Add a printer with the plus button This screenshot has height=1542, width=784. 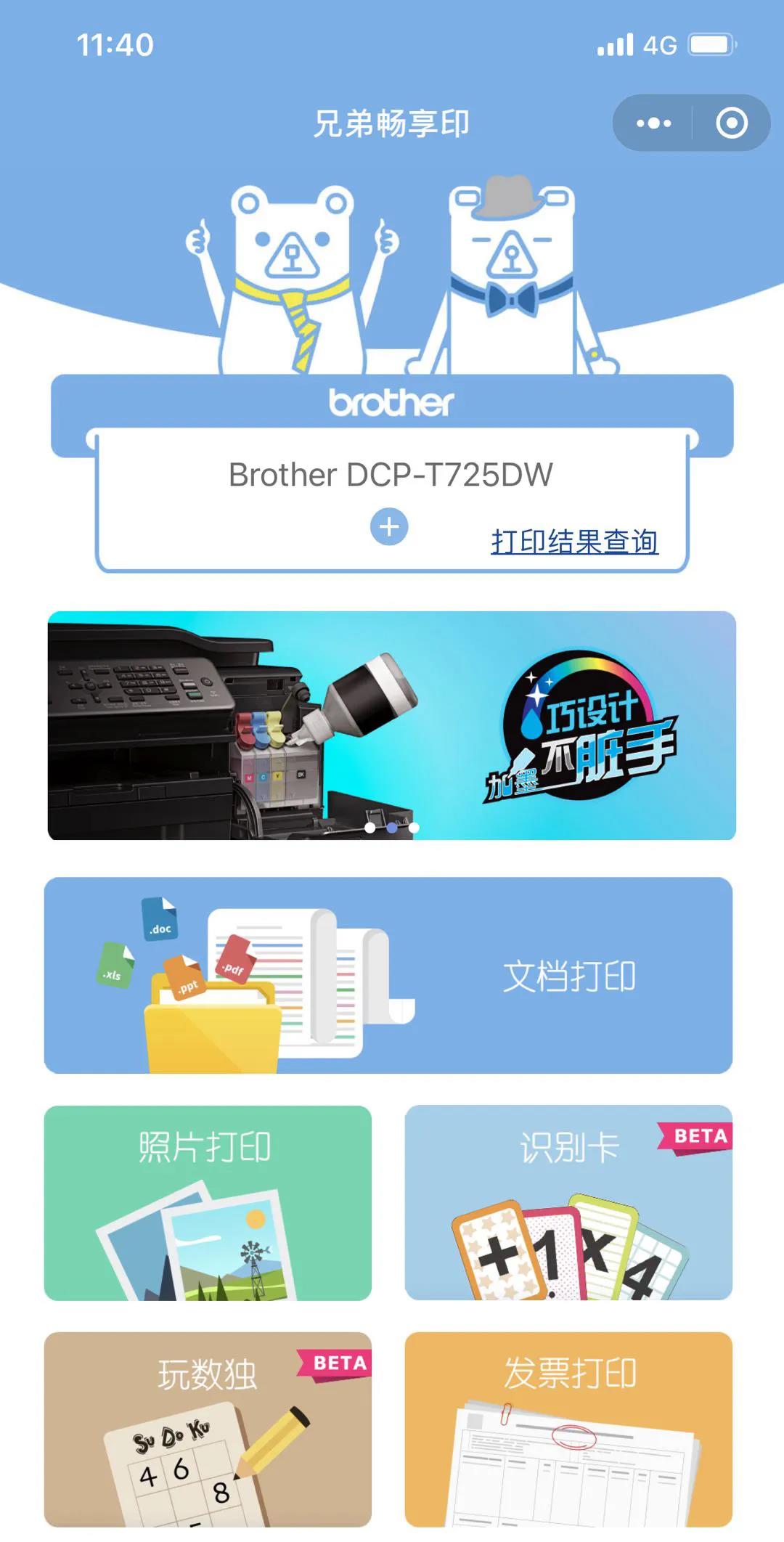click(389, 526)
